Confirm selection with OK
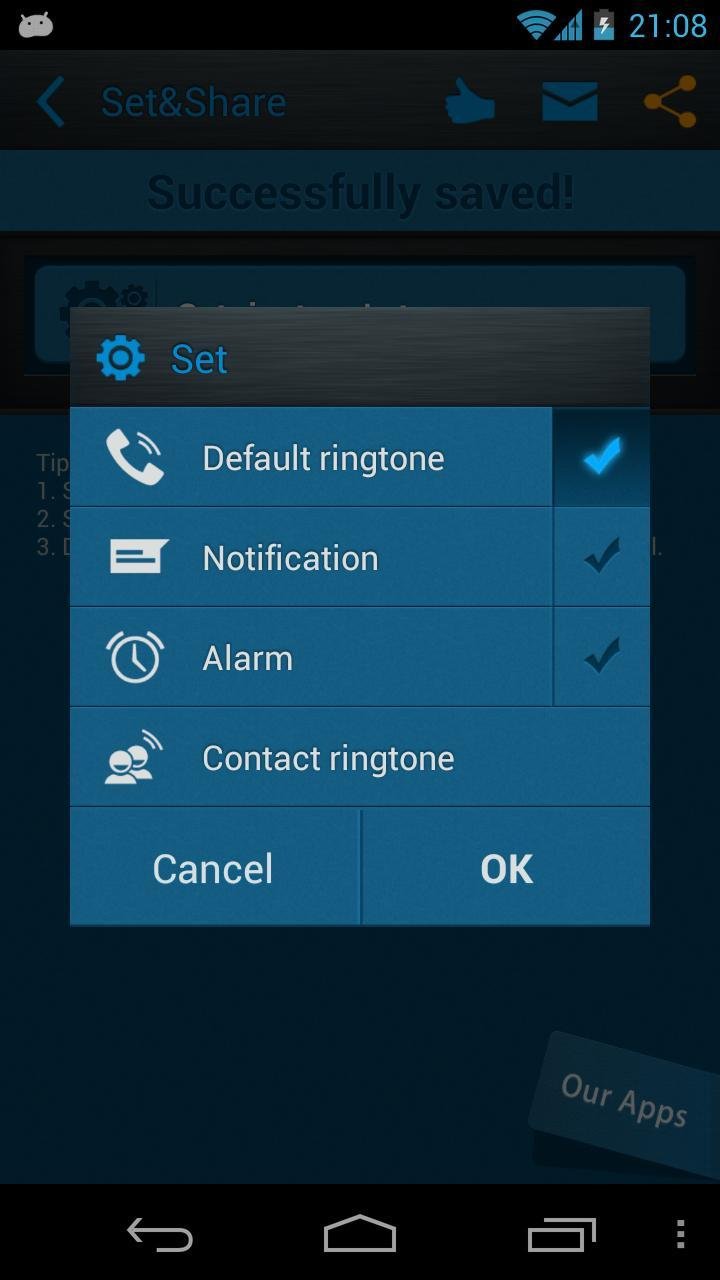The width and height of the screenshot is (720, 1280). click(506, 867)
